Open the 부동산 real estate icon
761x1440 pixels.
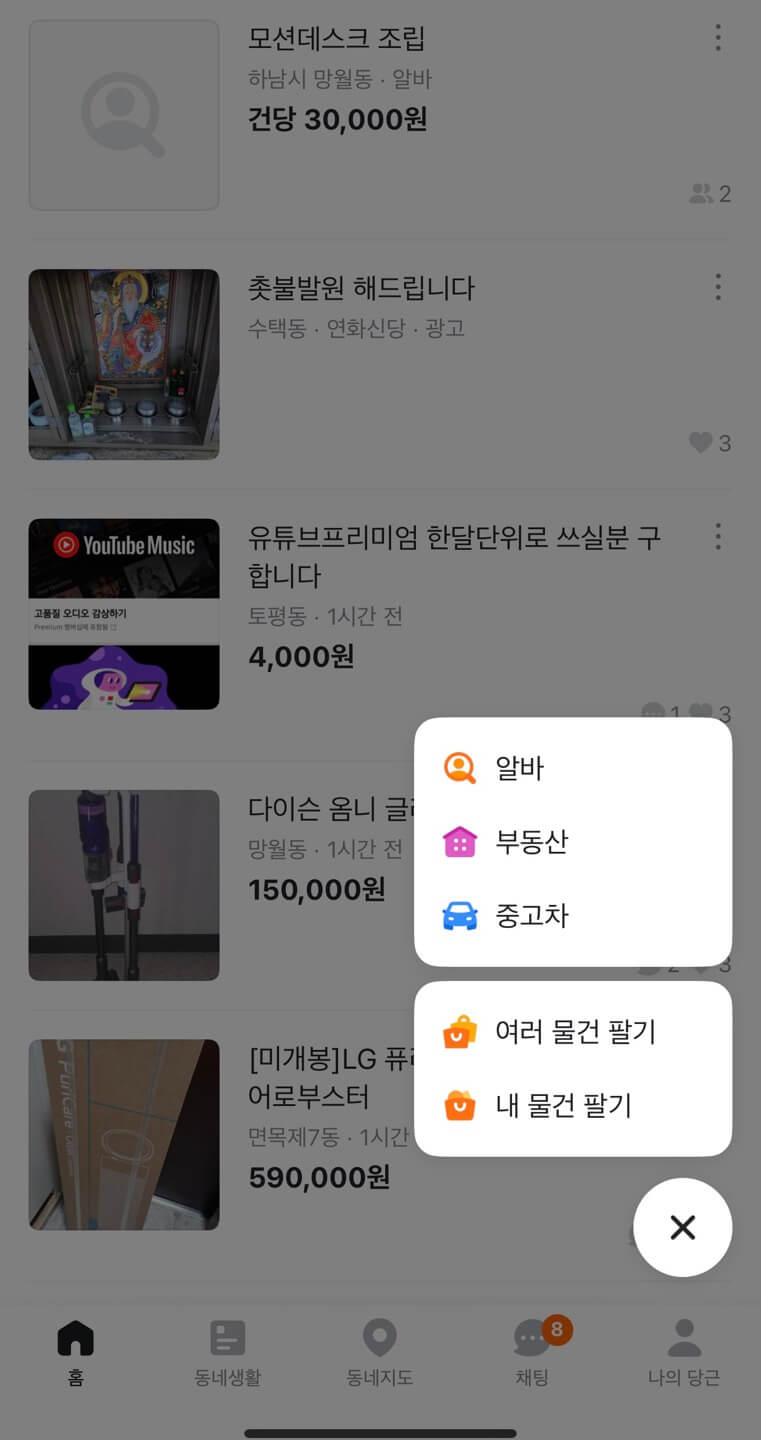coord(459,842)
